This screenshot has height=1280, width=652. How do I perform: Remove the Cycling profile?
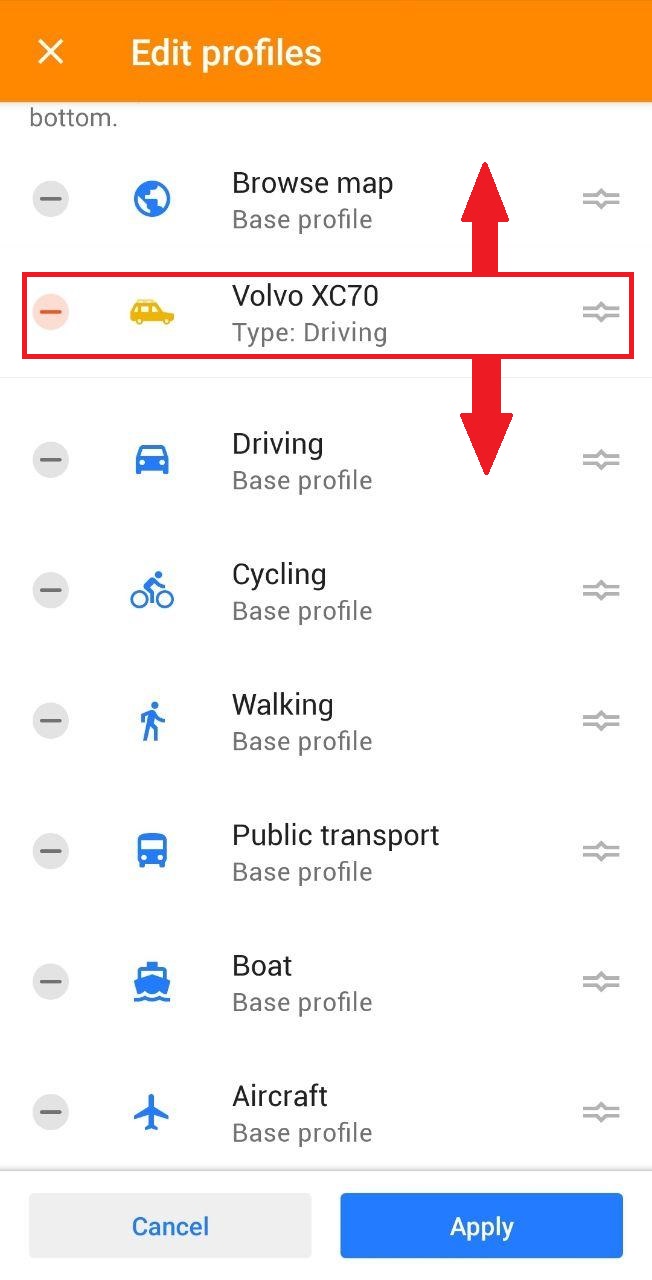pyautogui.click(x=50, y=590)
